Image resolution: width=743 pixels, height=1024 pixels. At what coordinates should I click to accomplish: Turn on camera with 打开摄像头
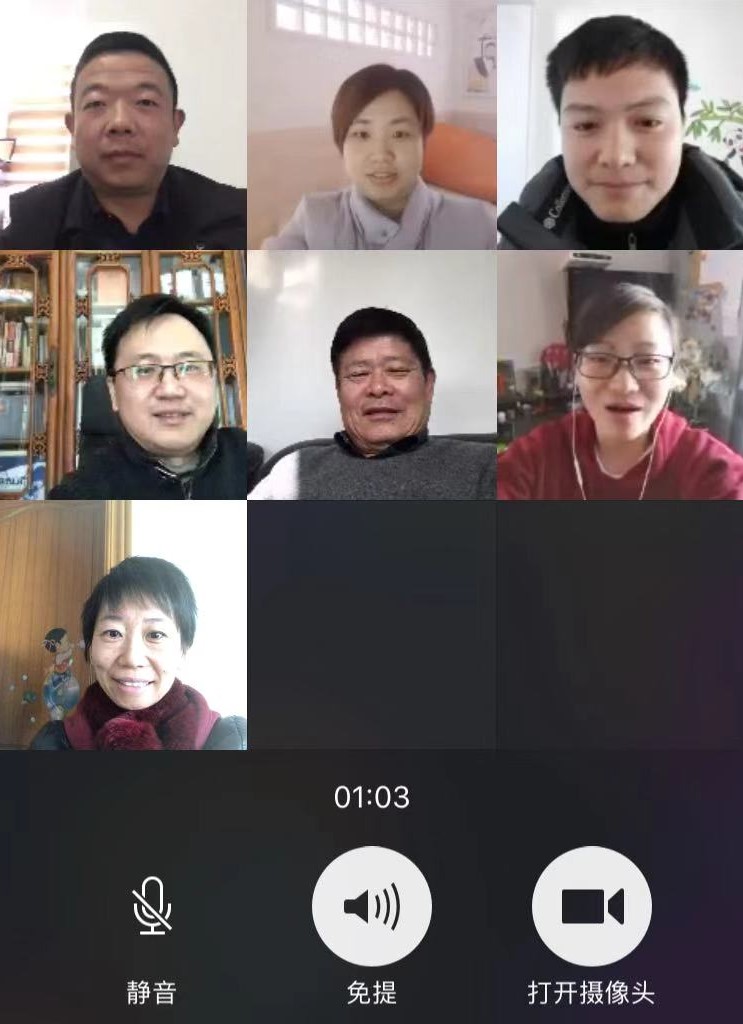pyautogui.click(x=592, y=907)
